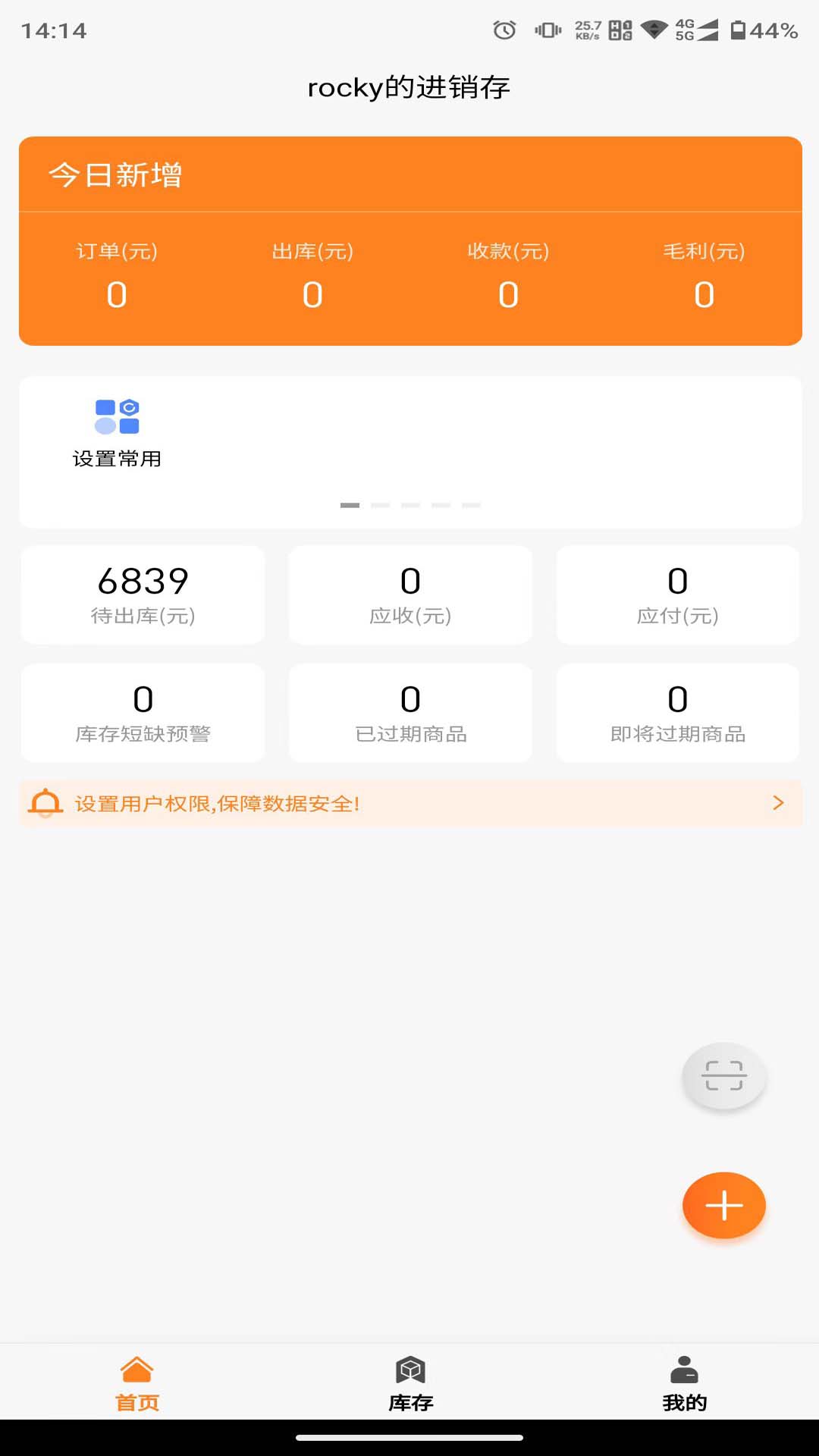Open the 设置常用 quick settings icon
This screenshot has height=1456, width=819.
[117, 418]
